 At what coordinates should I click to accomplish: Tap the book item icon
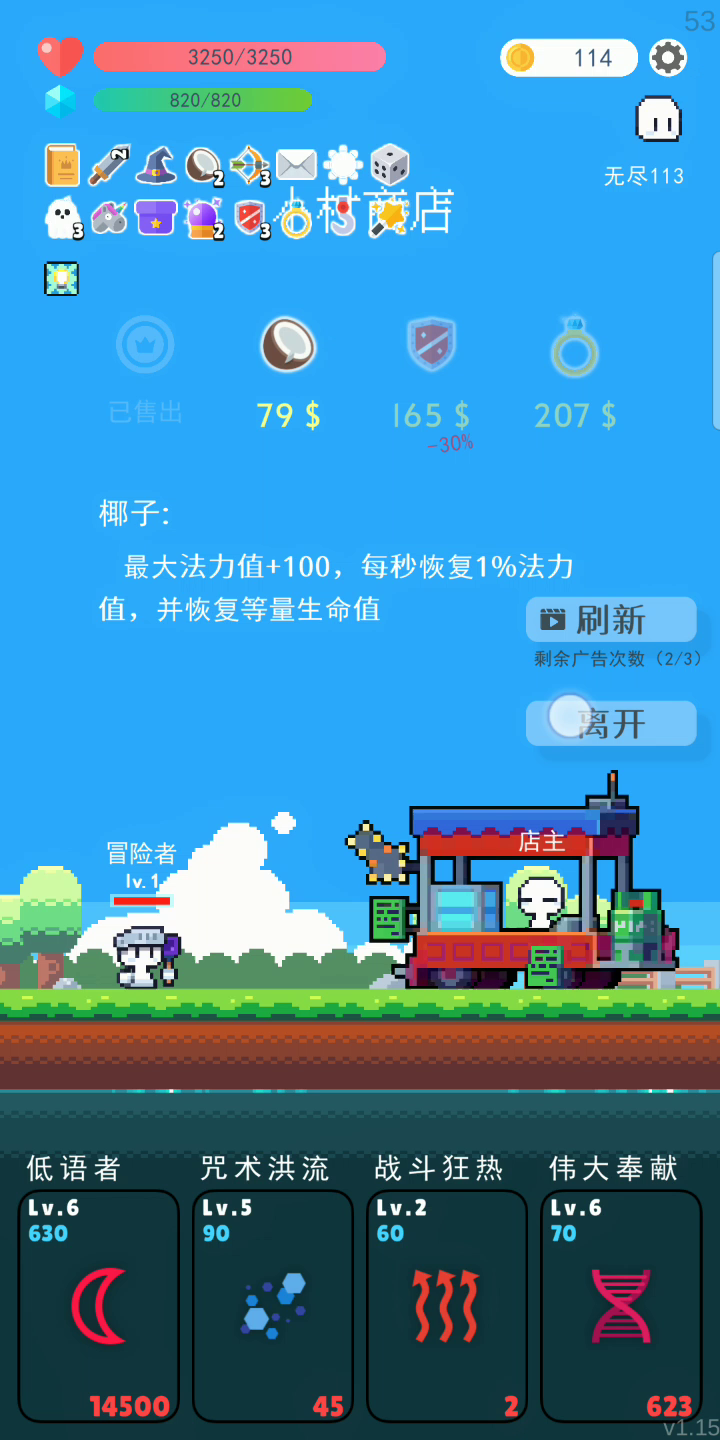(x=62, y=165)
